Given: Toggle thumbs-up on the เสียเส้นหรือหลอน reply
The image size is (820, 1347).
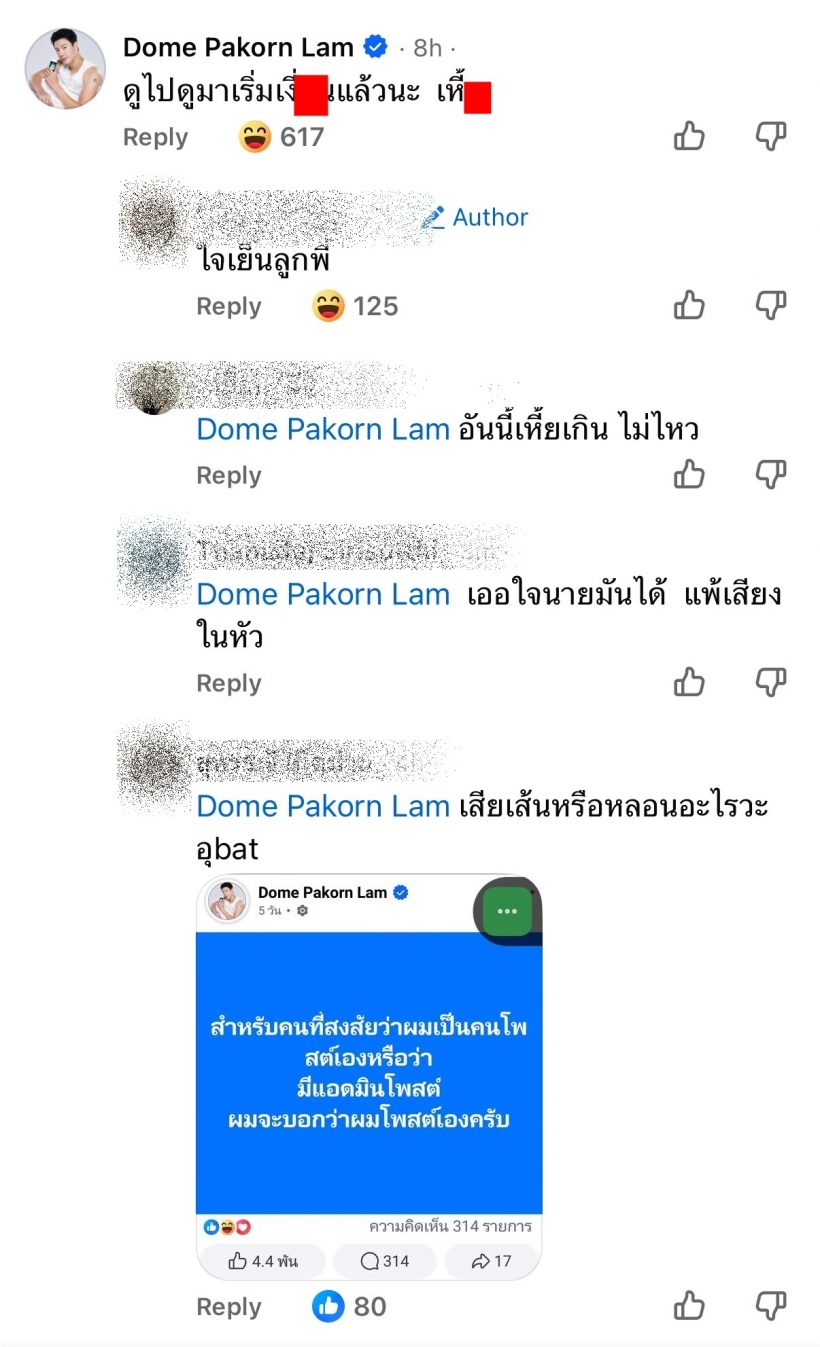Looking at the screenshot, I should click(690, 1306).
